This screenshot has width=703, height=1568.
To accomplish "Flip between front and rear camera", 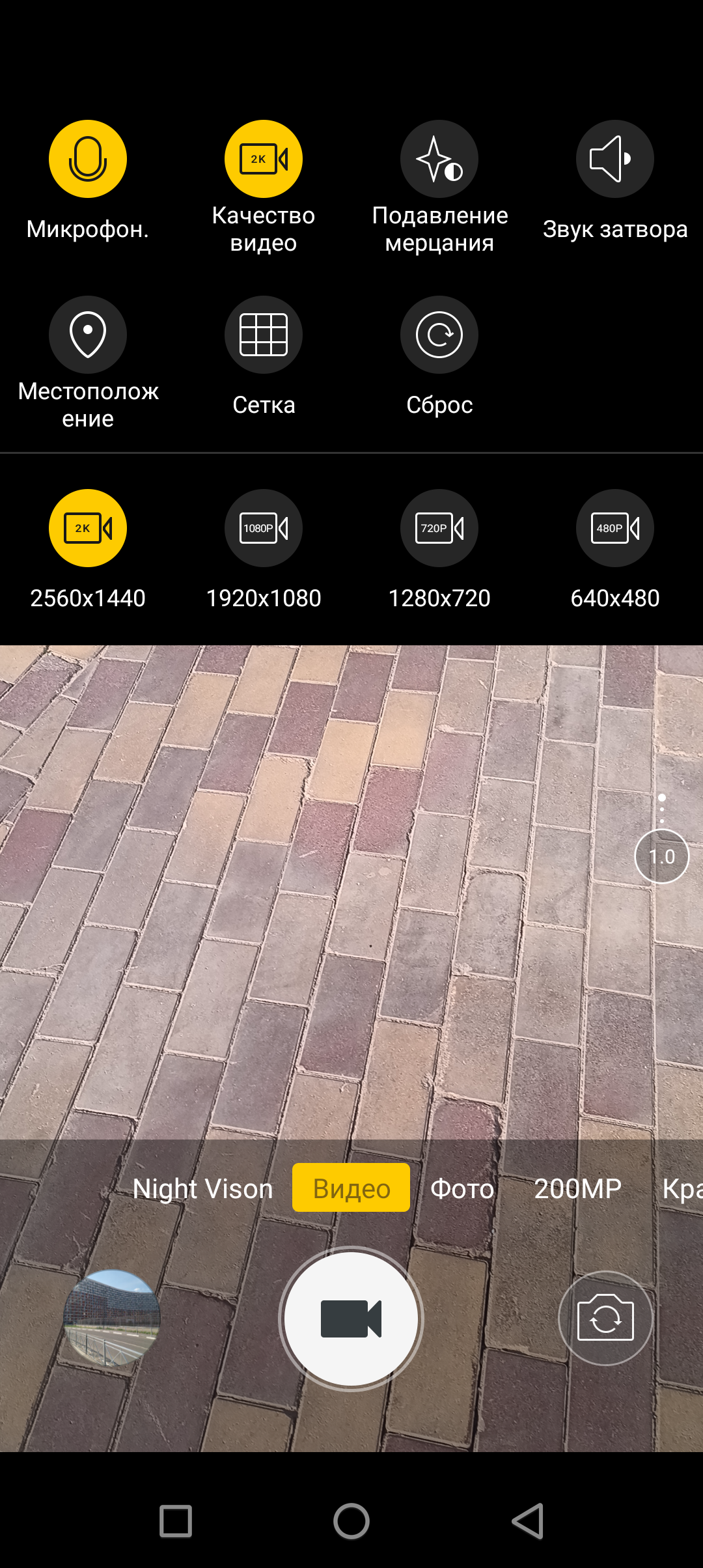I will (x=605, y=1318).
